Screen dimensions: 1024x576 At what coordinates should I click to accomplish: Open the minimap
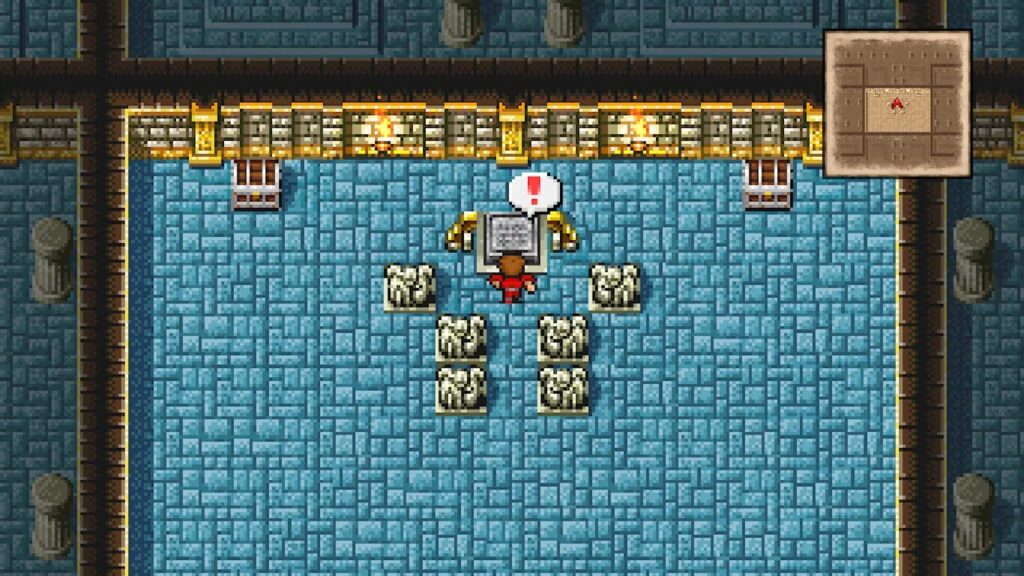[x=897, y=103]
